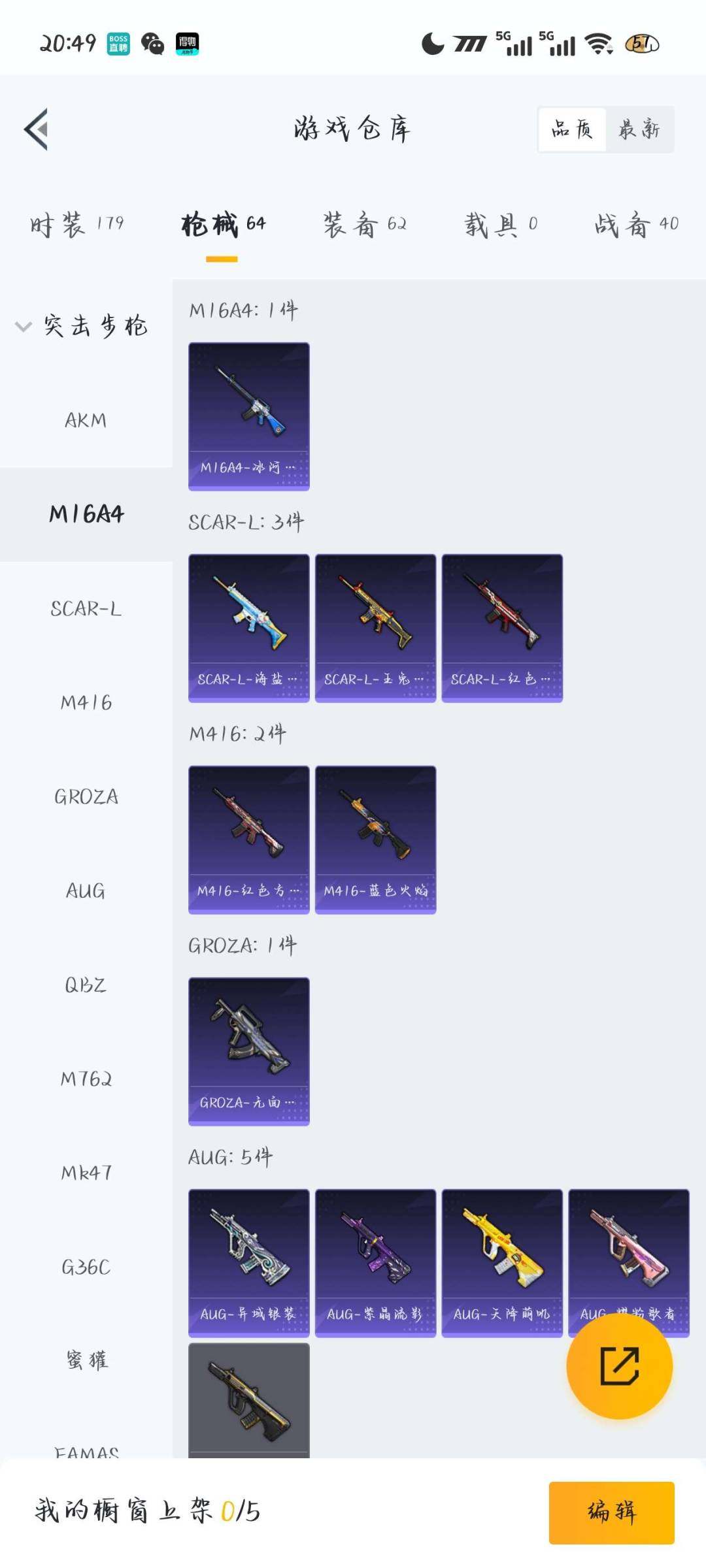Select the 品质 sort option

click(572, 129)
